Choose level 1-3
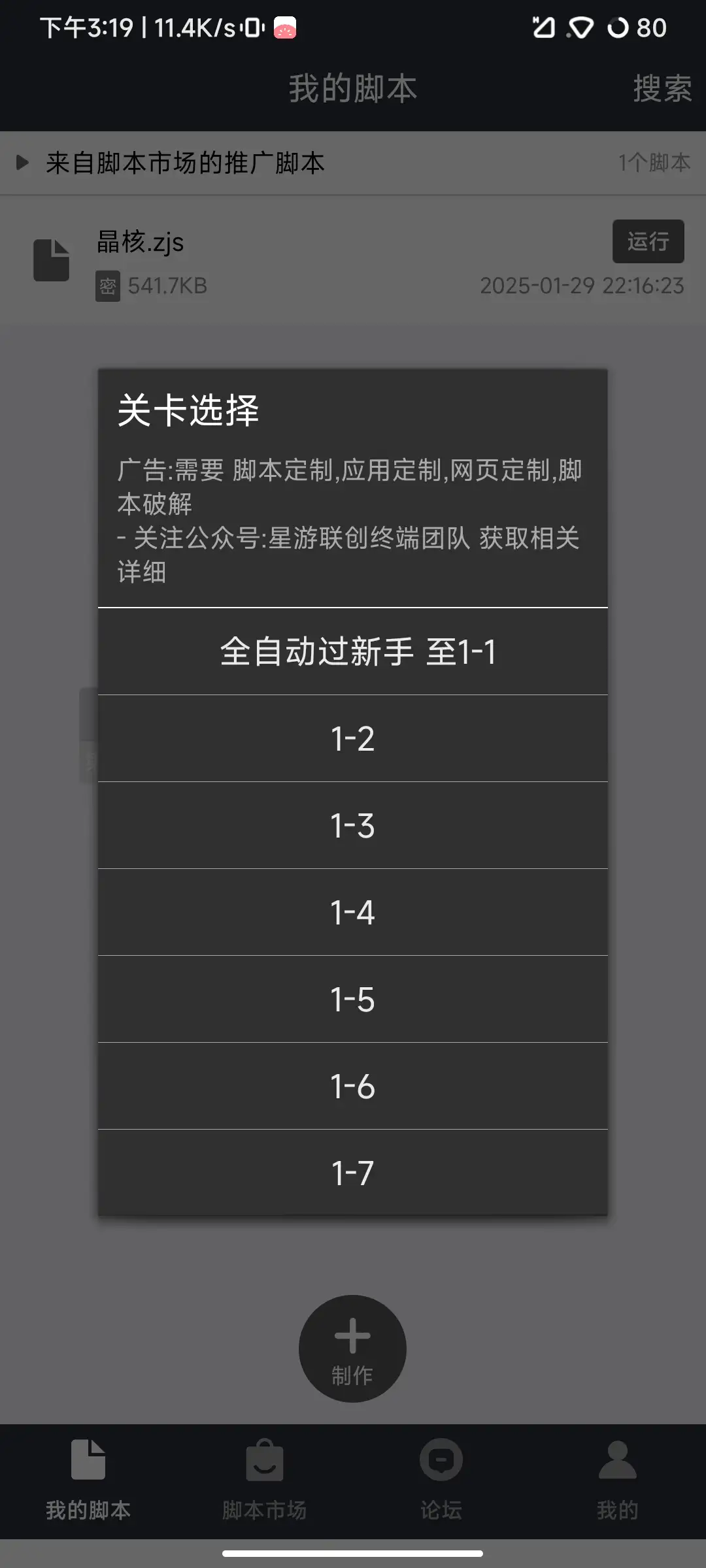Screen dimensions: 706x1568 [353, 825]
